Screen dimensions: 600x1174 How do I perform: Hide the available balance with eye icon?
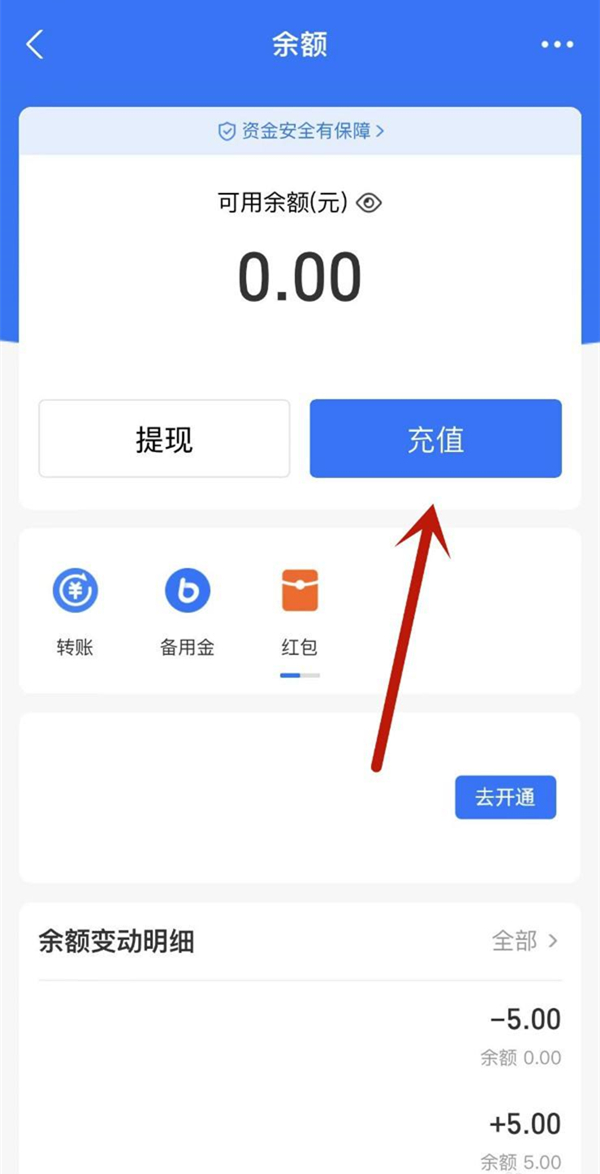click(x=370, y=204)
